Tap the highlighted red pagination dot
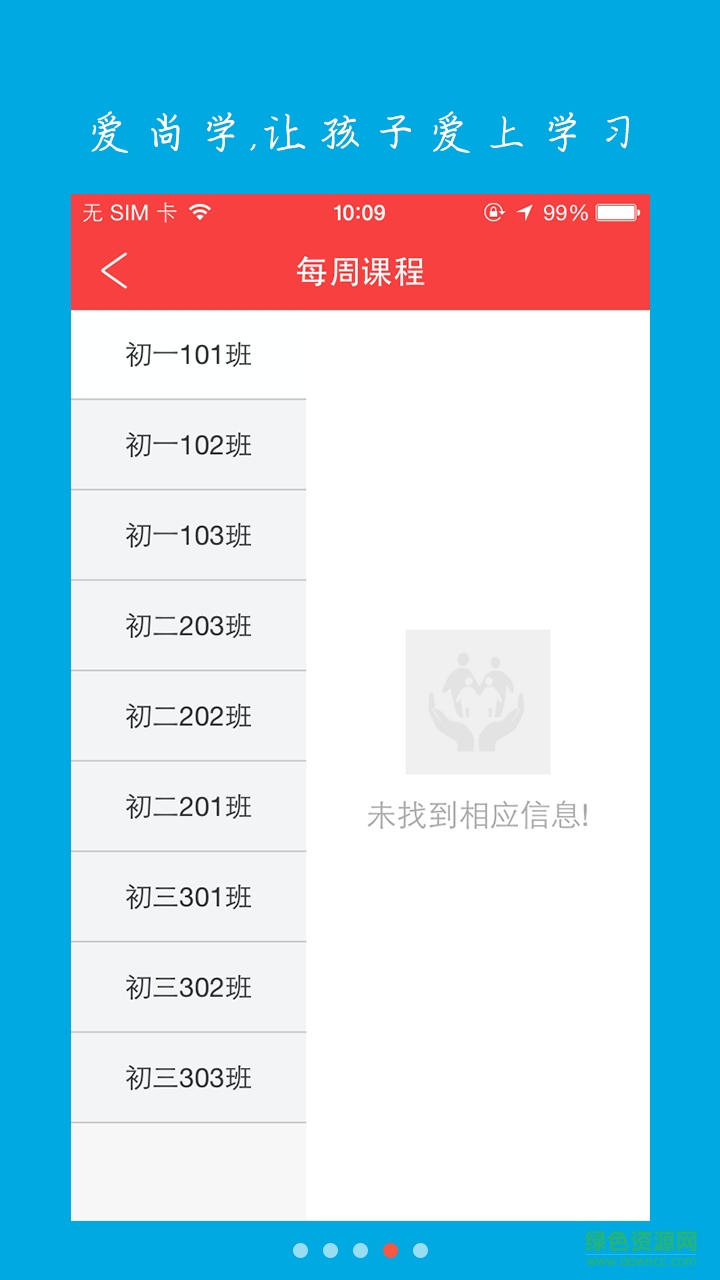Image resolution: width=720 pixels, height=1280 pixels. coord(389,1249)
